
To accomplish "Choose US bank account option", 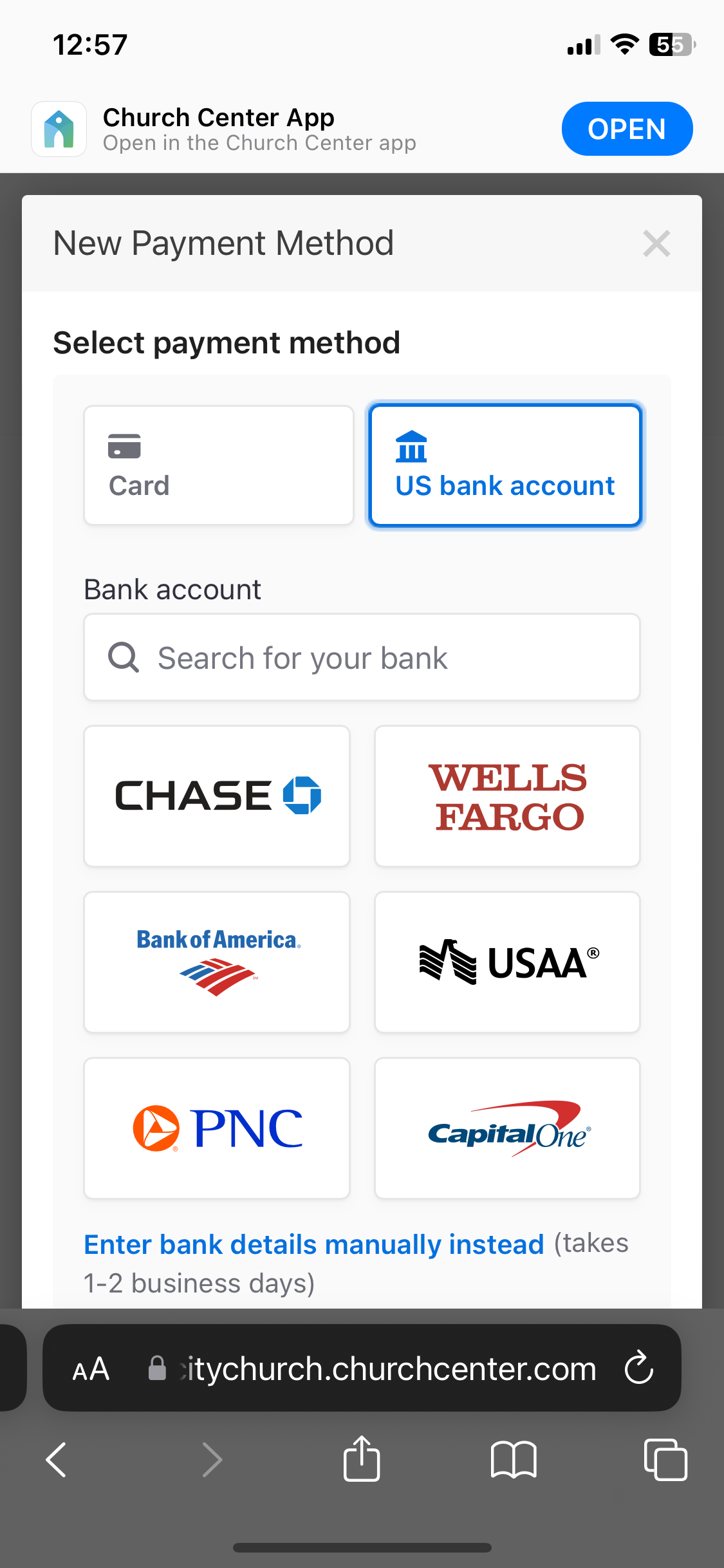I will [505, 465].
